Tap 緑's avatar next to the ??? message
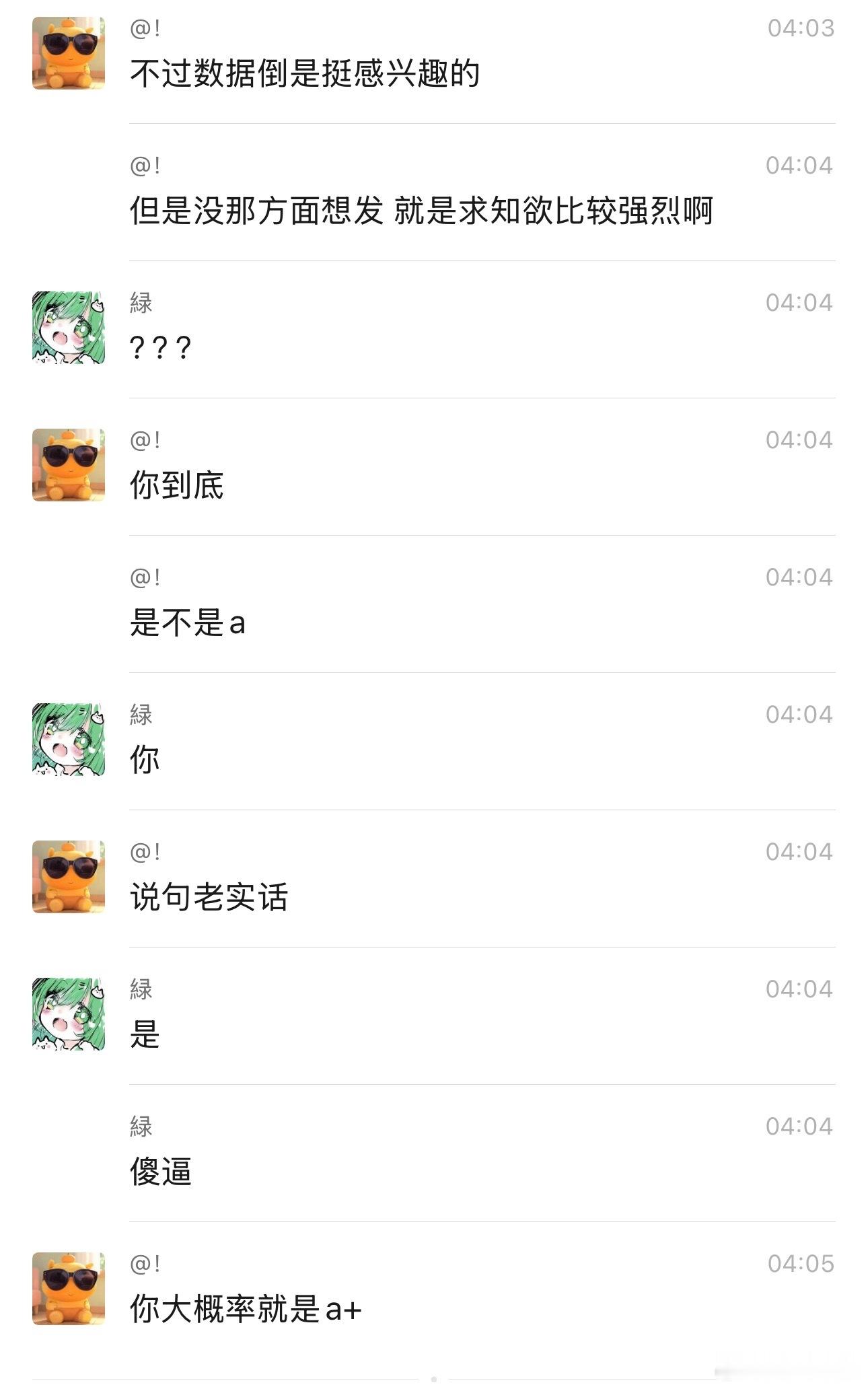Image resolution: width=868 pixels, height=1389 pixels. [69, 328]
